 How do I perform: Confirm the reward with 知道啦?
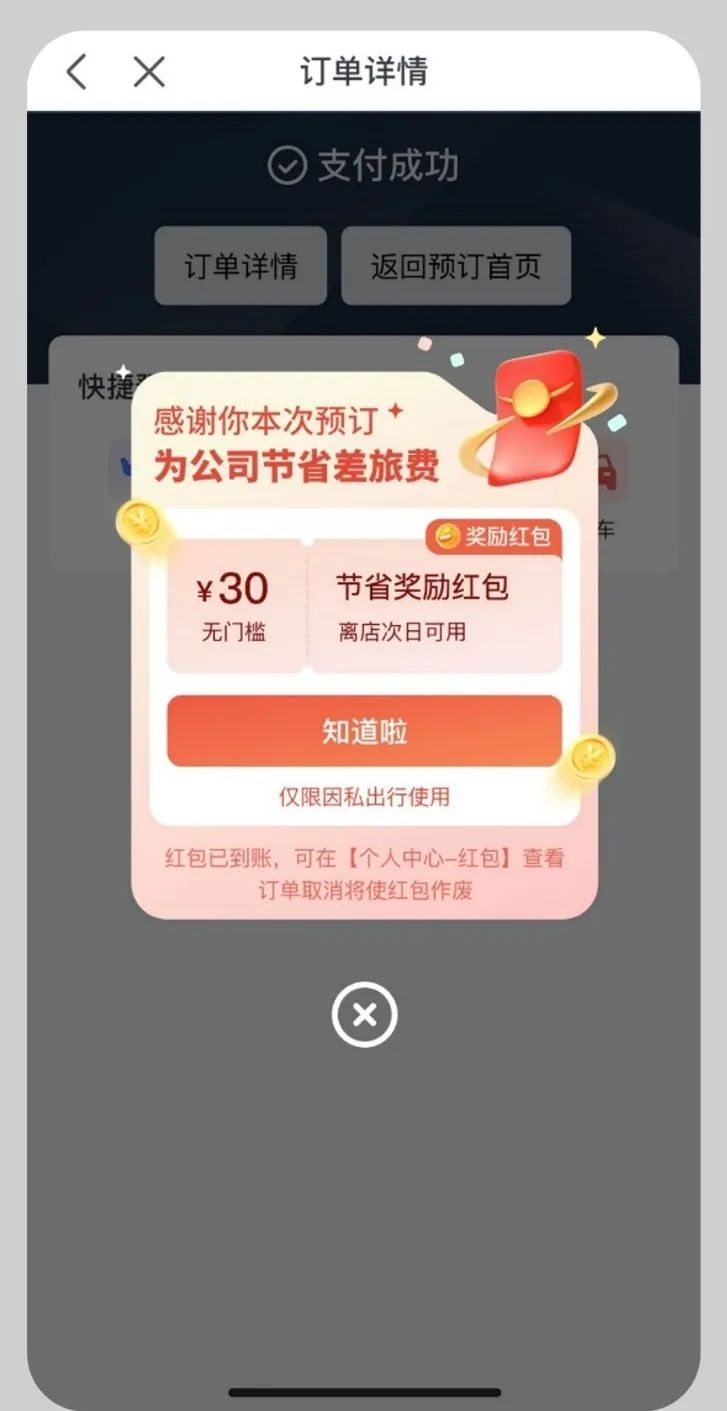pyautogui.click(x=364, y=732)
